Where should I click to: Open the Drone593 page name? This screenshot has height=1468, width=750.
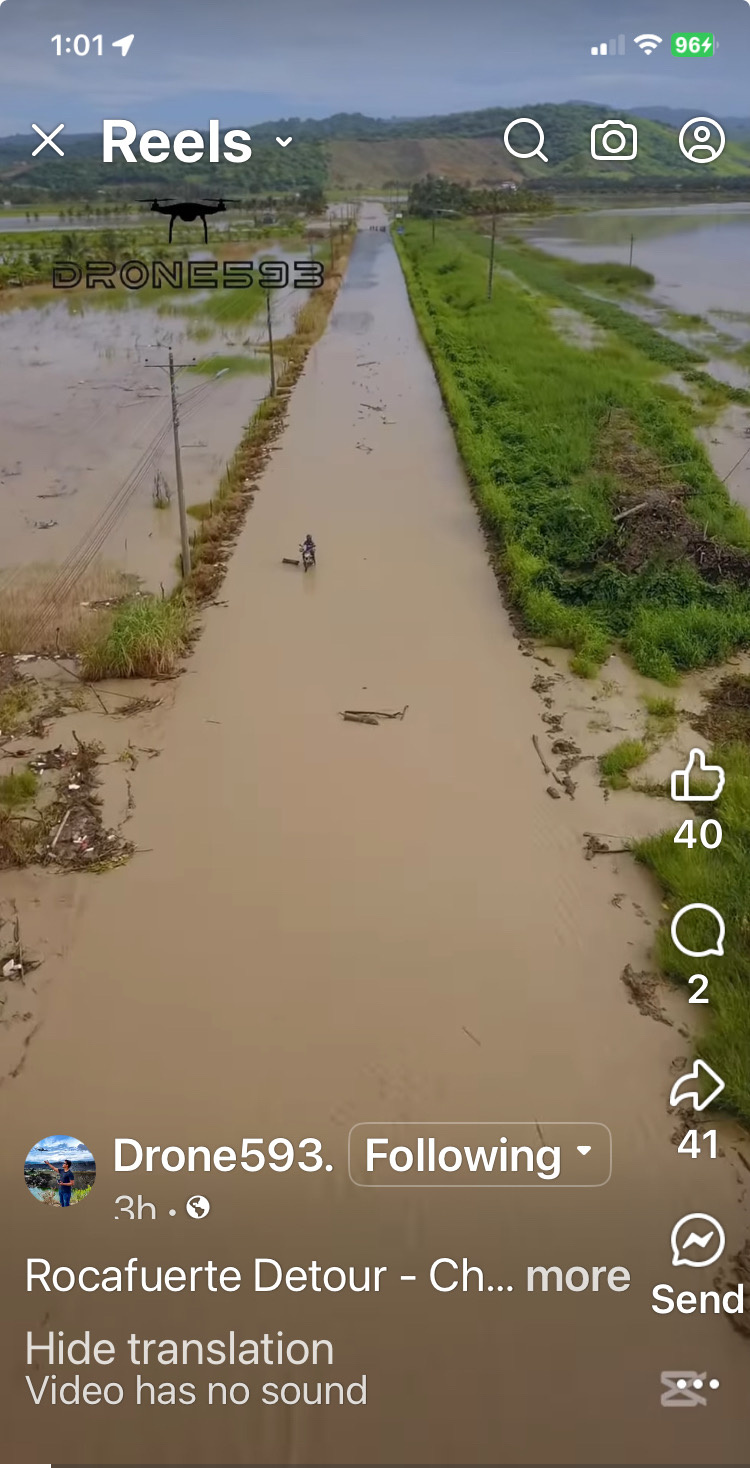[223, 1155]
